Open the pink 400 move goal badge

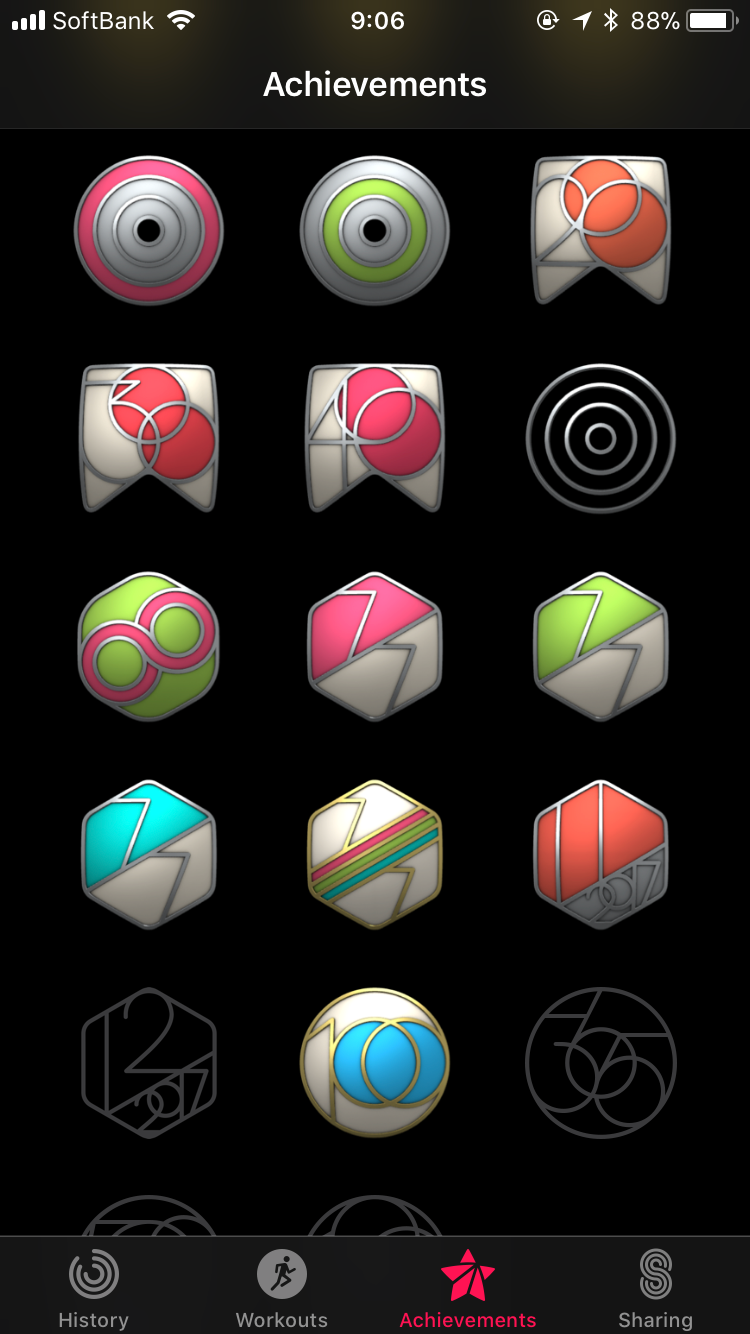[375, 437]
